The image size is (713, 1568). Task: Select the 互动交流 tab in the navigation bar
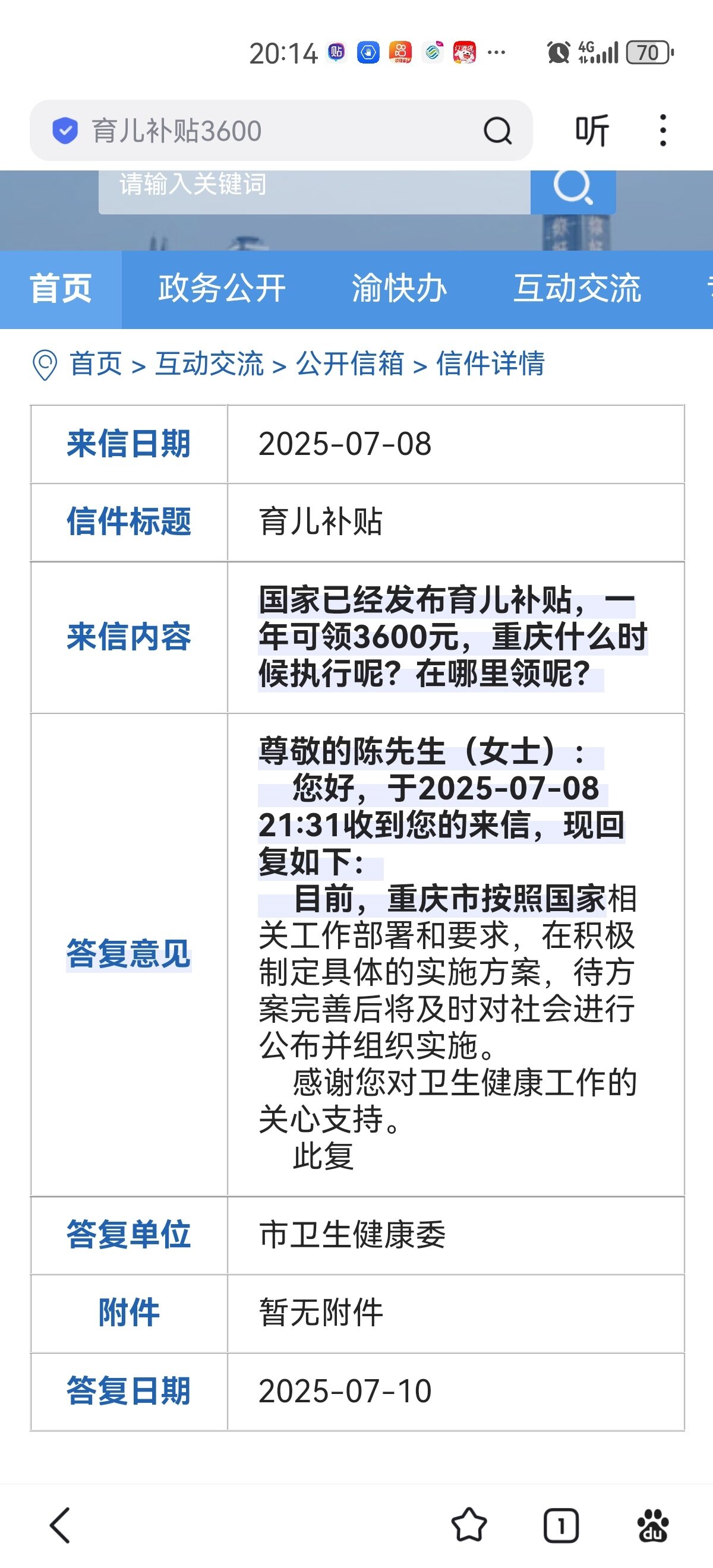[x=576, y=289]
